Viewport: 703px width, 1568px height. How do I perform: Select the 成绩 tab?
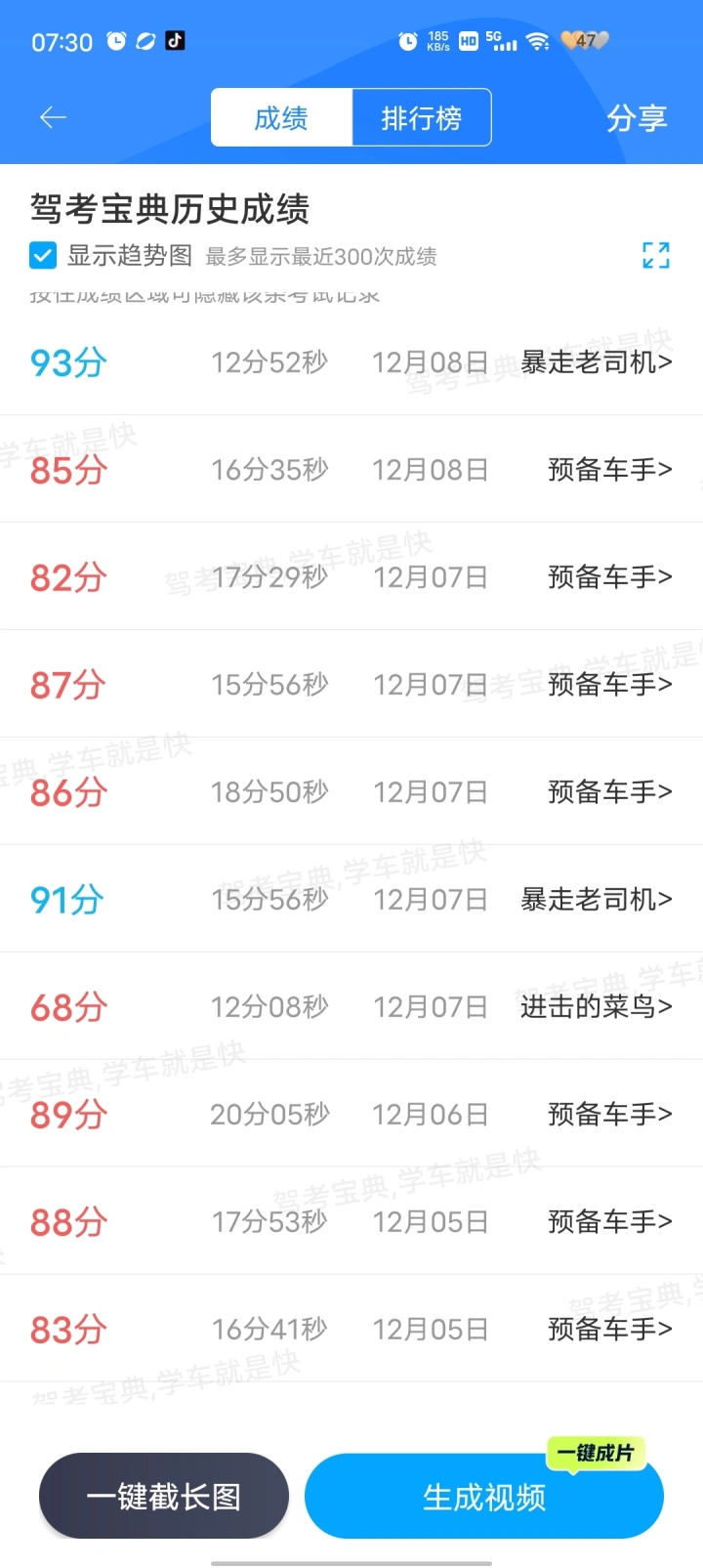click(x=281, y=118)
